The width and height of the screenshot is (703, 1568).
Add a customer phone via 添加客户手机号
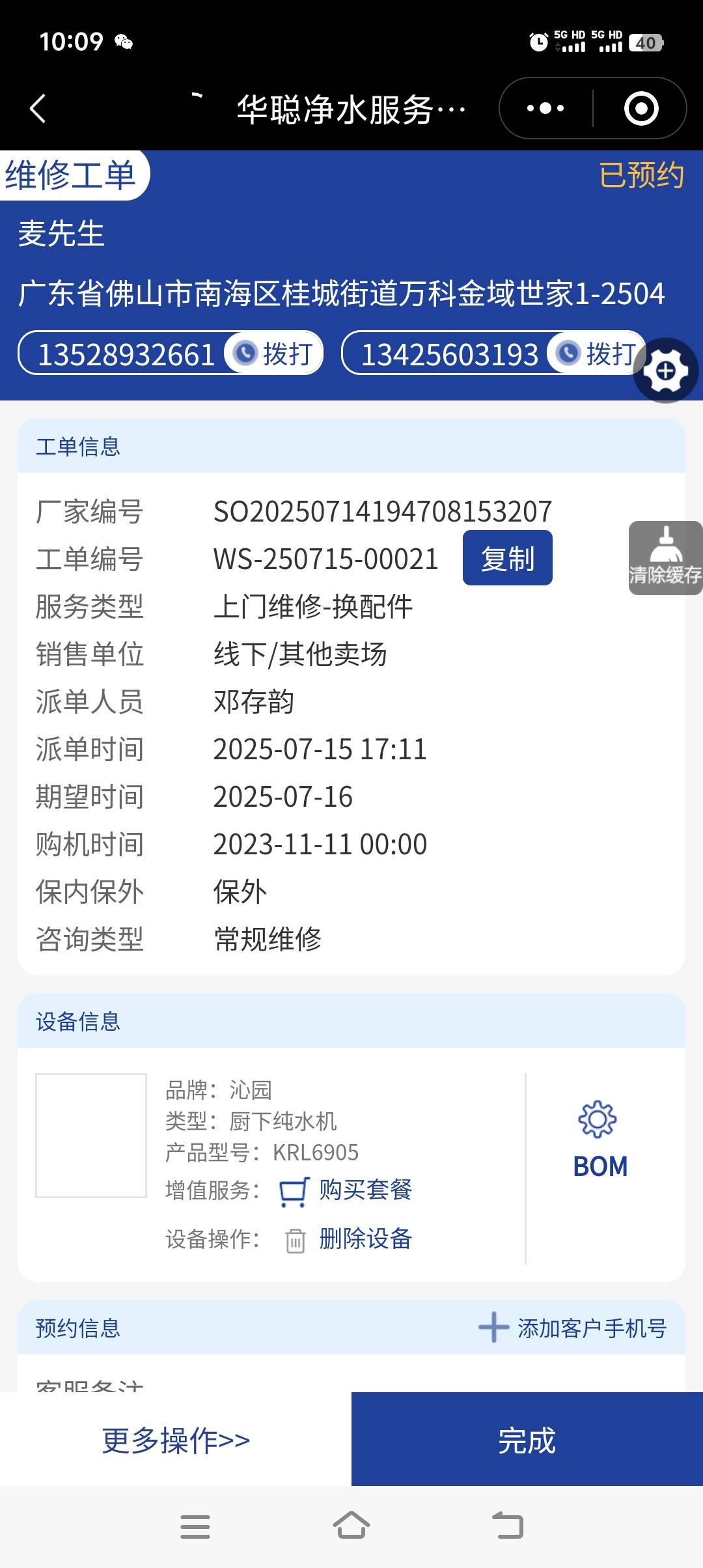(573, 1328)
